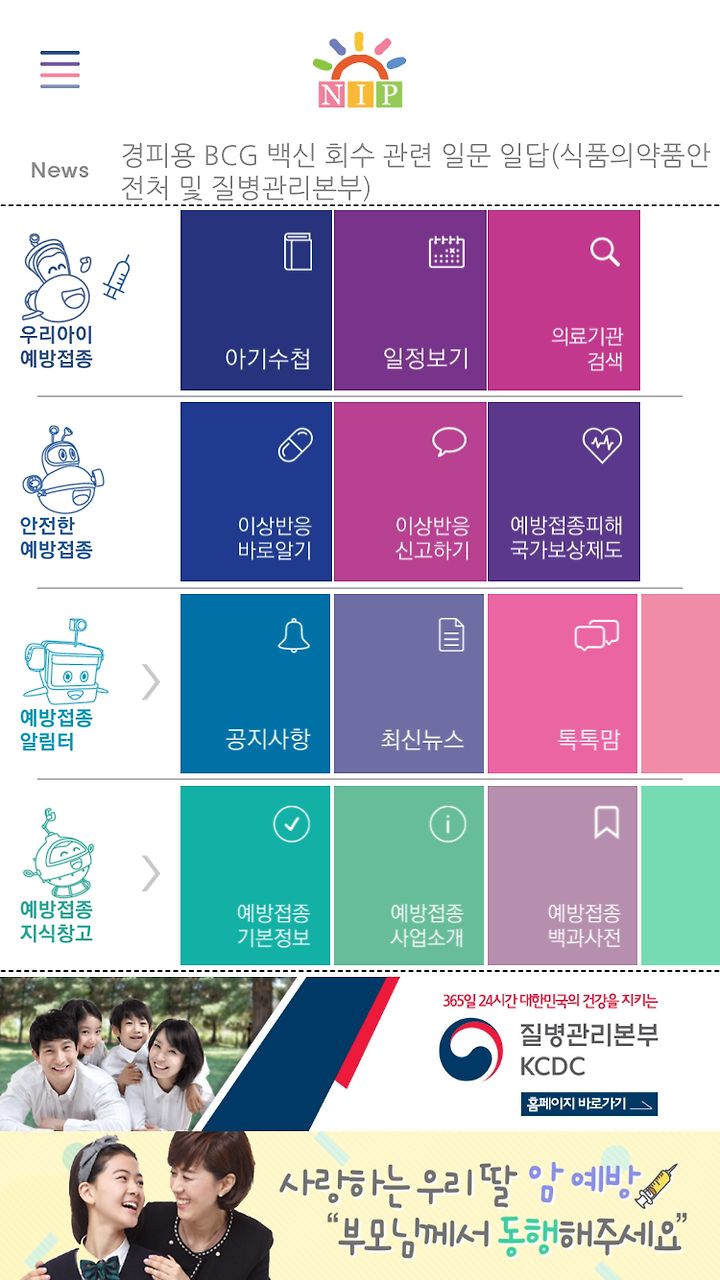Viewport: 720px width, 1280px height.
Task: Open the 암 예방 vaccination banner
Action: coord(360,1206)
